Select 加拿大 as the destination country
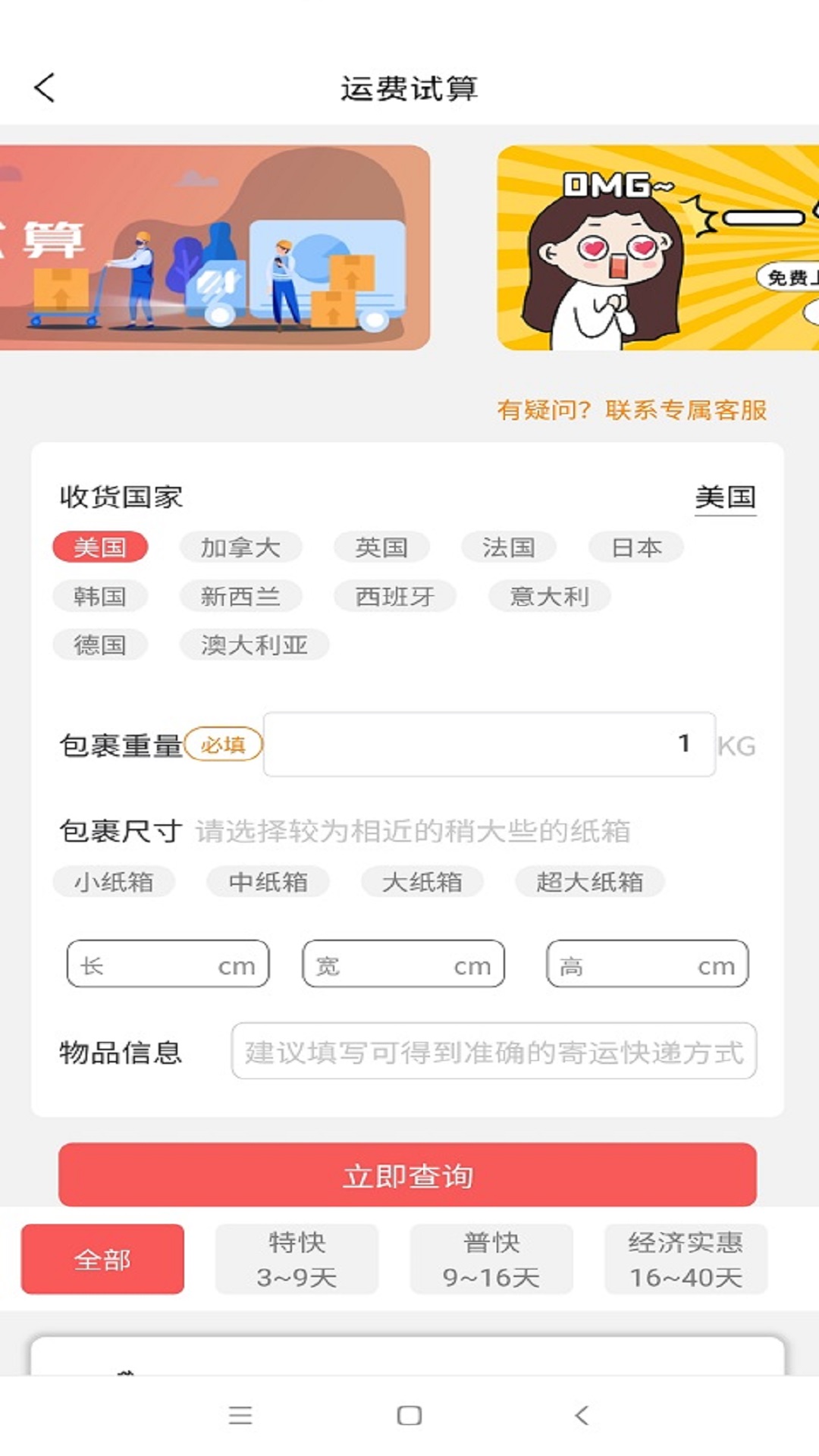Viewport: 819px width, 1456px height. coord(240,547)
